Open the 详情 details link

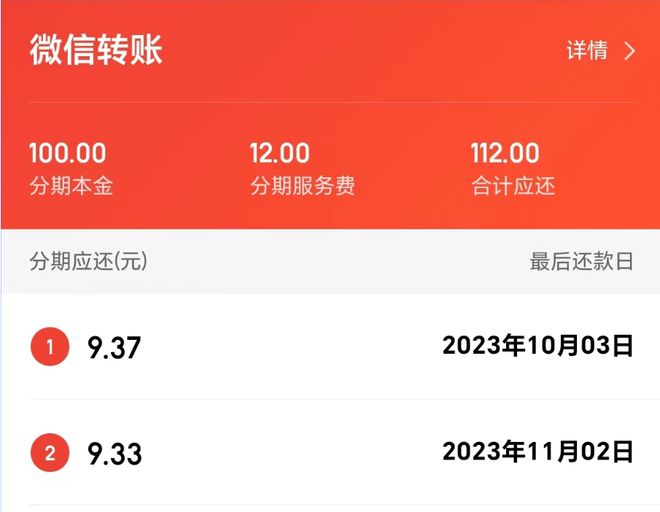pos(600,51)
